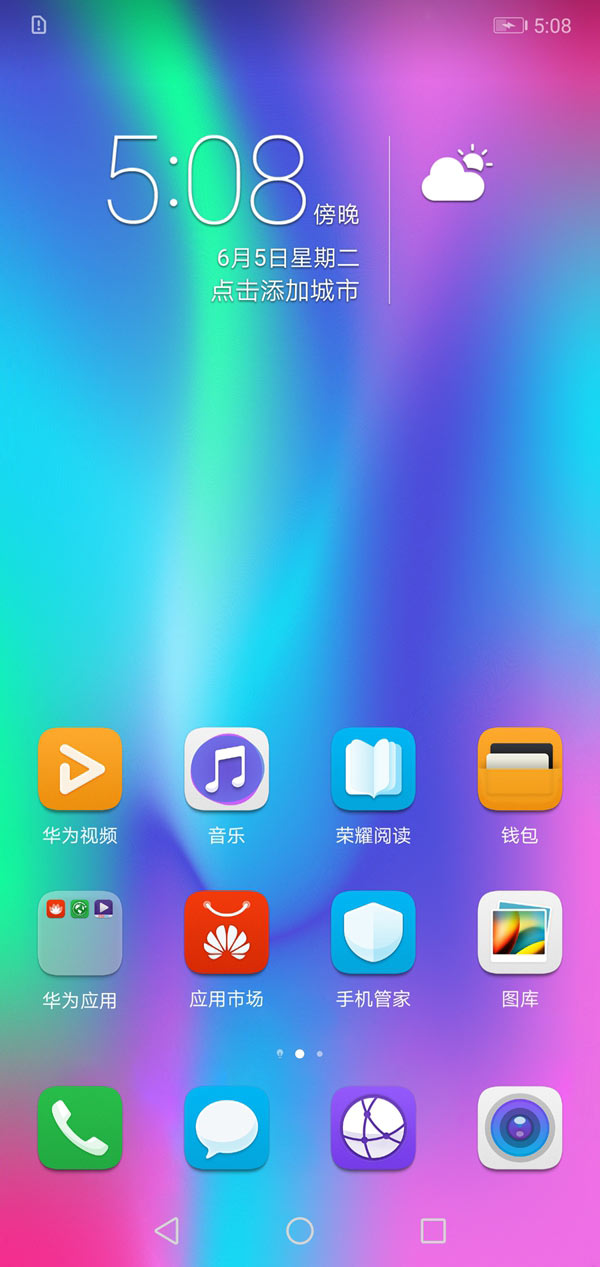Open 荣耀阅读 reading app
The width and height of the screenshot is (600, 1267).
tap(373, 769)
